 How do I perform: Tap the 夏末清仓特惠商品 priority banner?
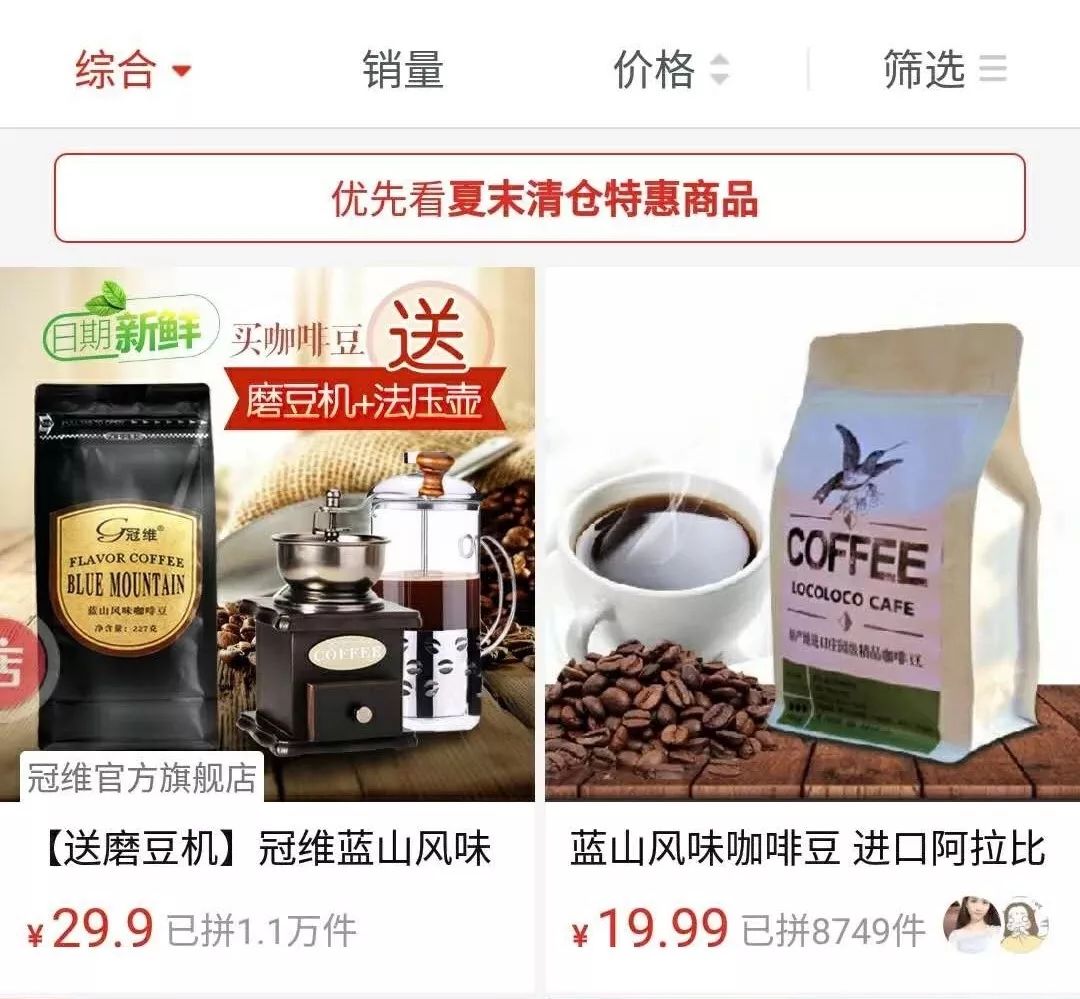point(540,198)
